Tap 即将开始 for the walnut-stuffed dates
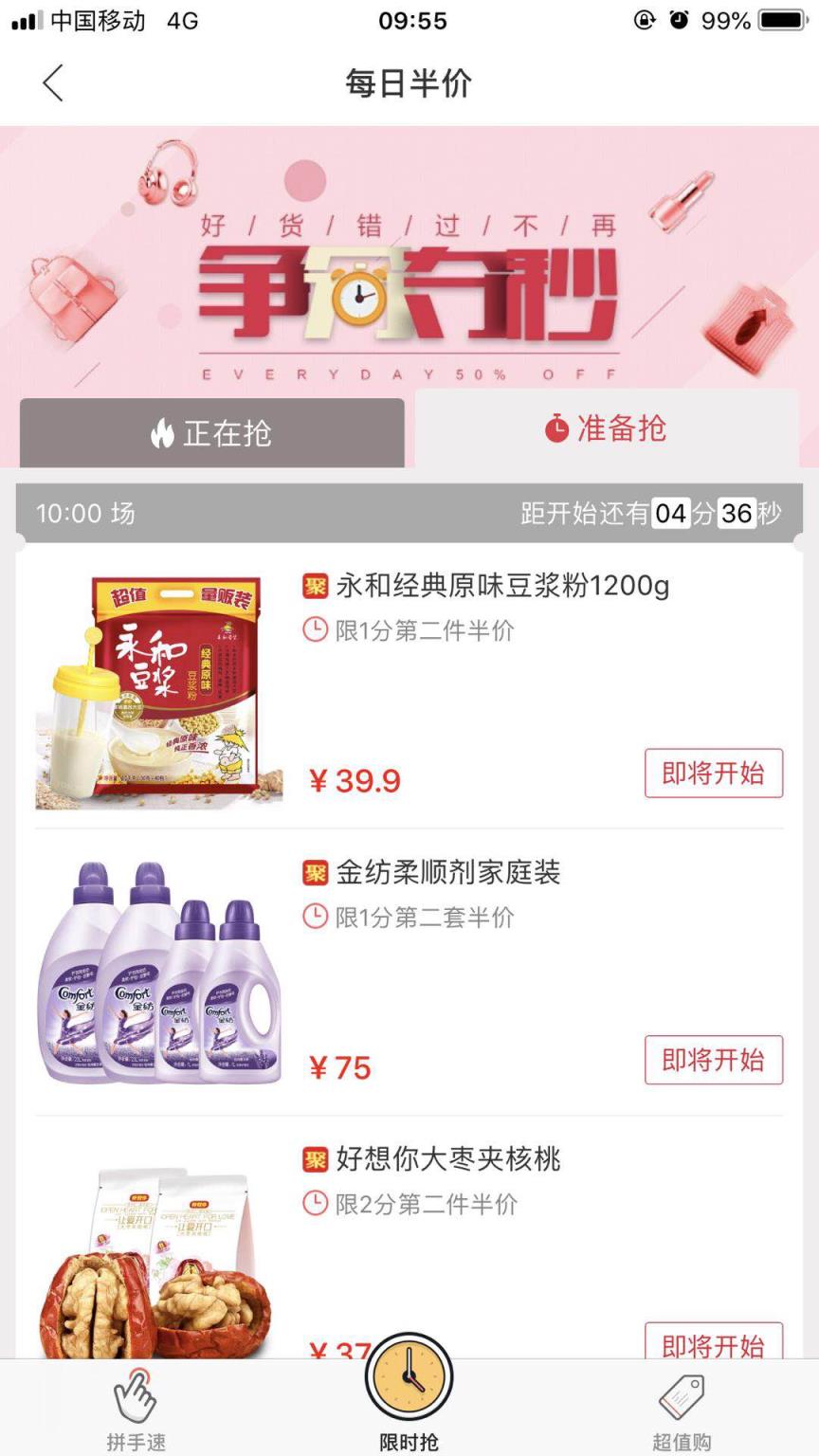 [714, 1347]
